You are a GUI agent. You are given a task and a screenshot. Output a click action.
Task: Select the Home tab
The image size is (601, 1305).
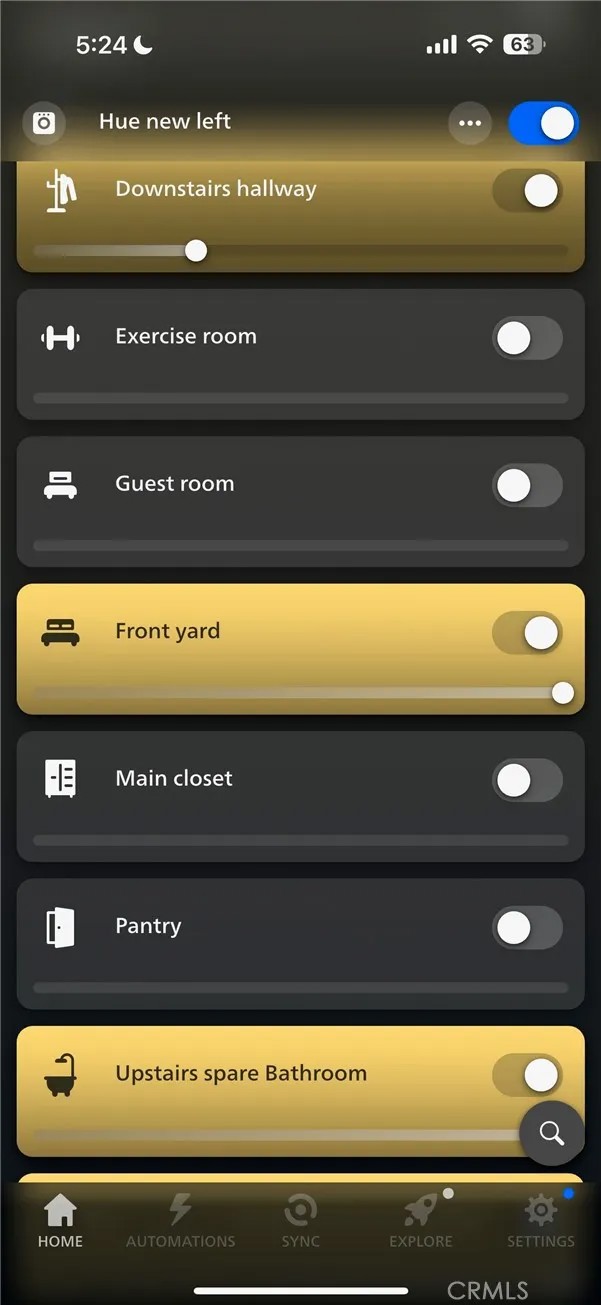point(60,1222)
